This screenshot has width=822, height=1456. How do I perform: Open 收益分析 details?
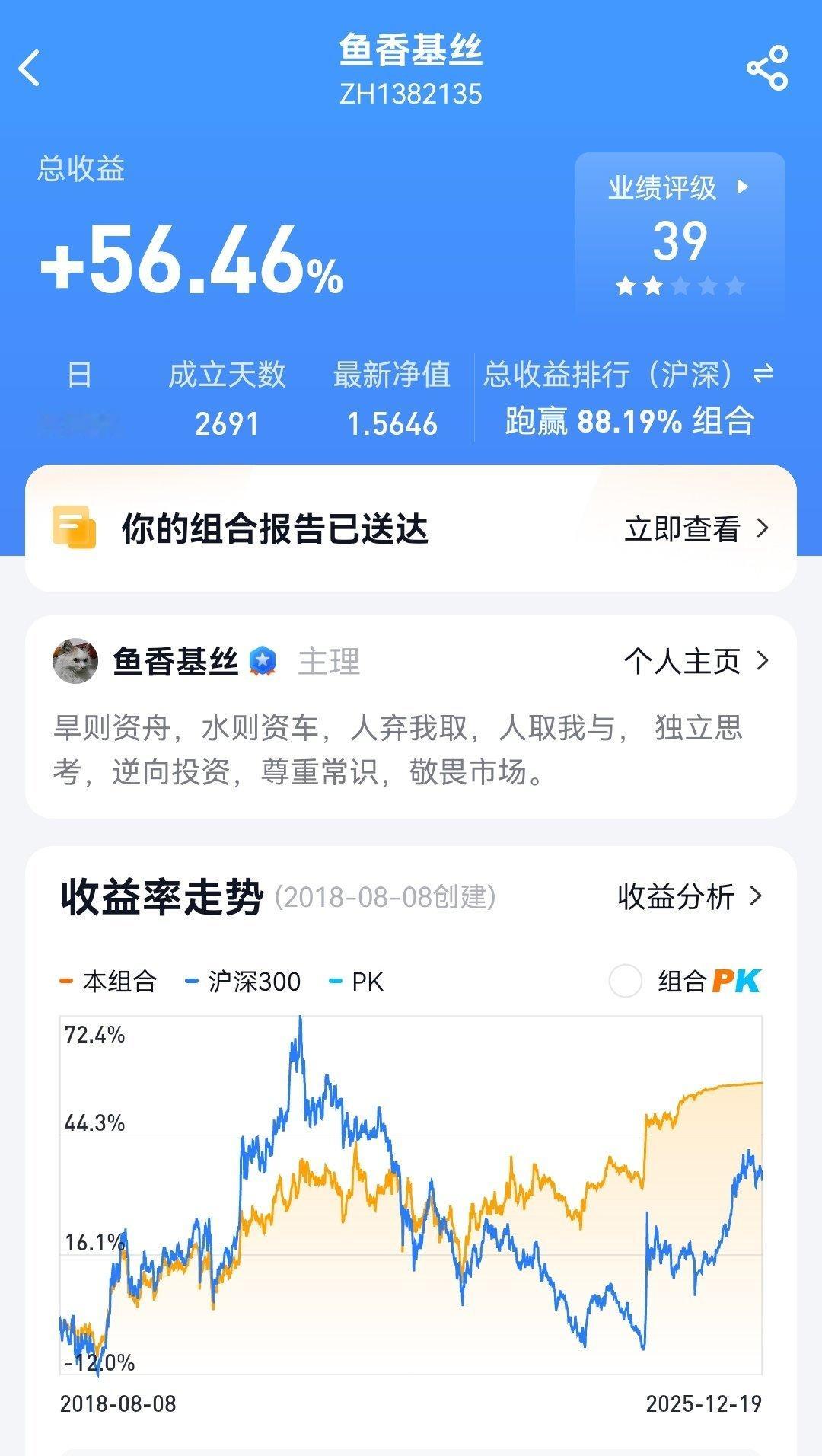point(689,897)
